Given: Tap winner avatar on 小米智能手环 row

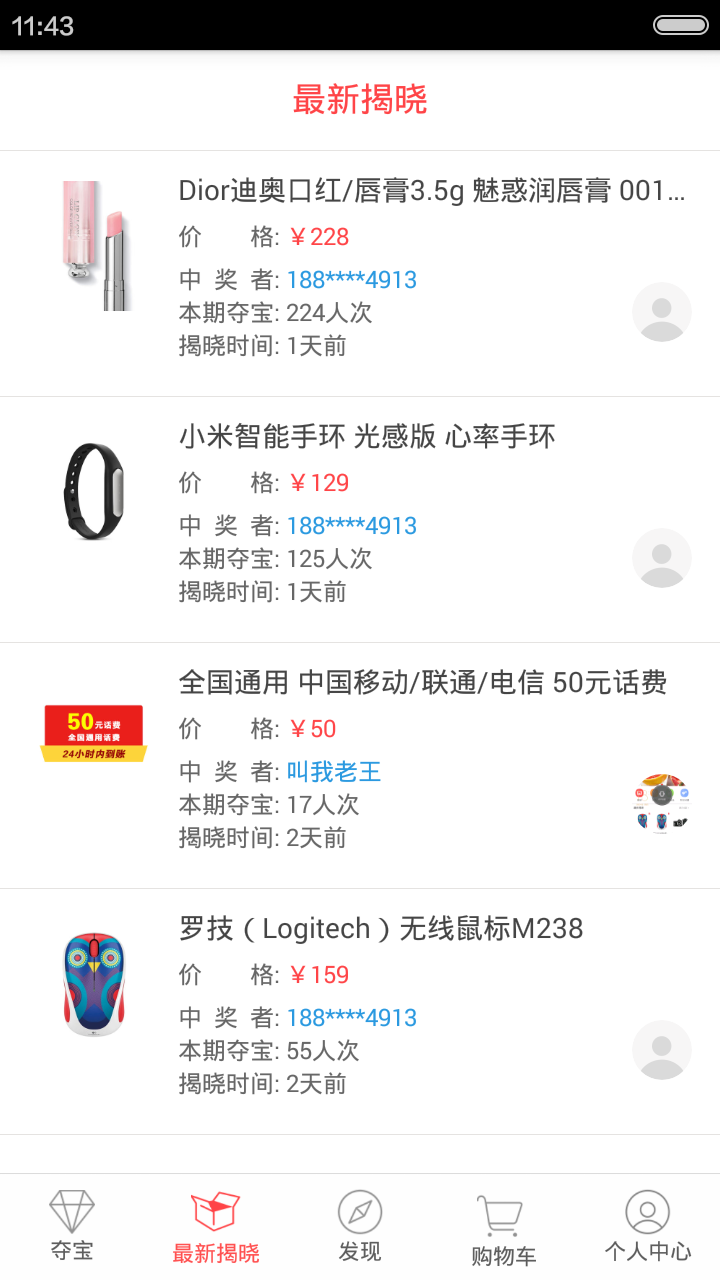Looking at the screenshot, I should [x=662, y=558].
